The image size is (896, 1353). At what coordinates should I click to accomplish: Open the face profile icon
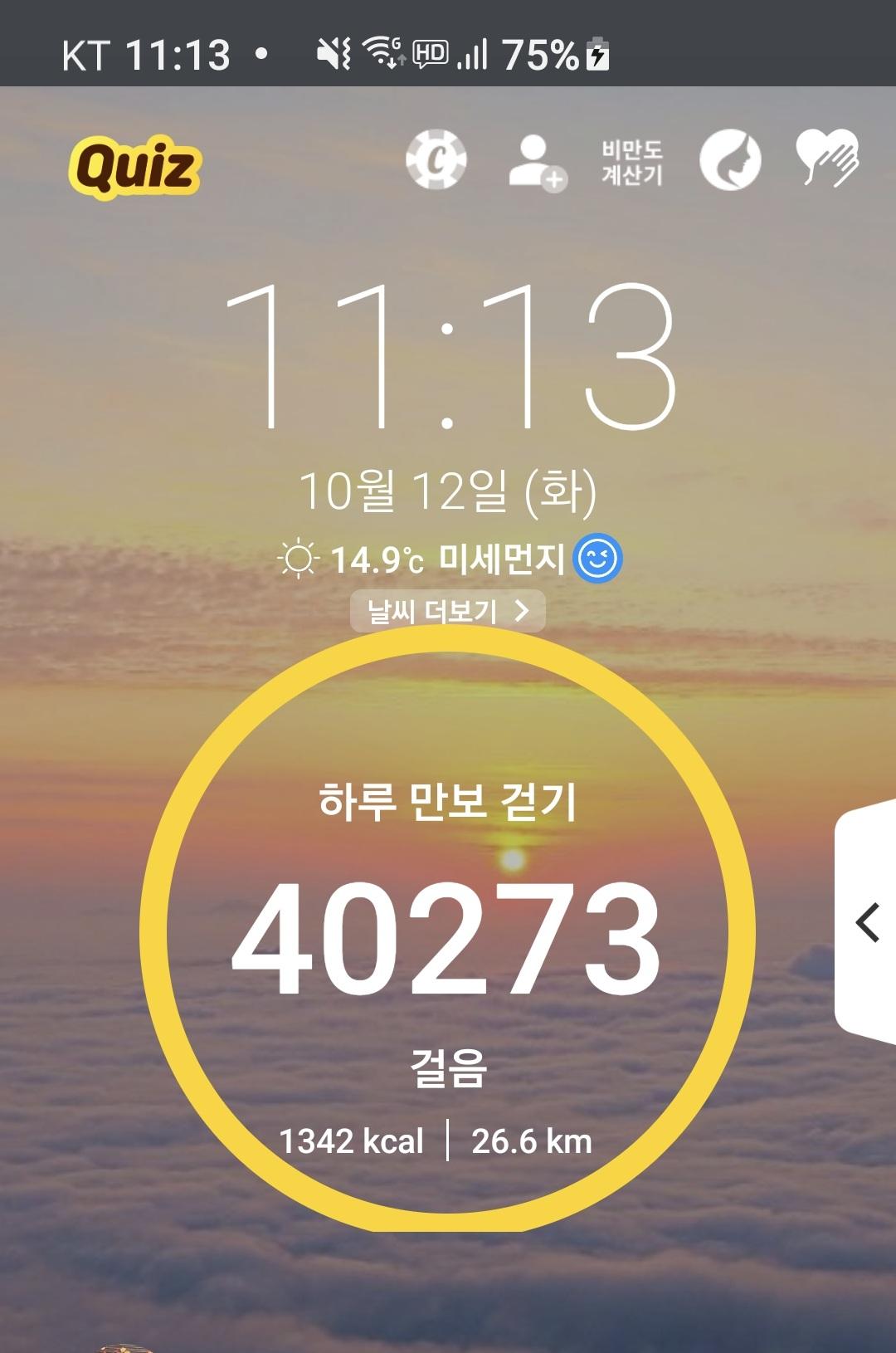tap(730, 160)
